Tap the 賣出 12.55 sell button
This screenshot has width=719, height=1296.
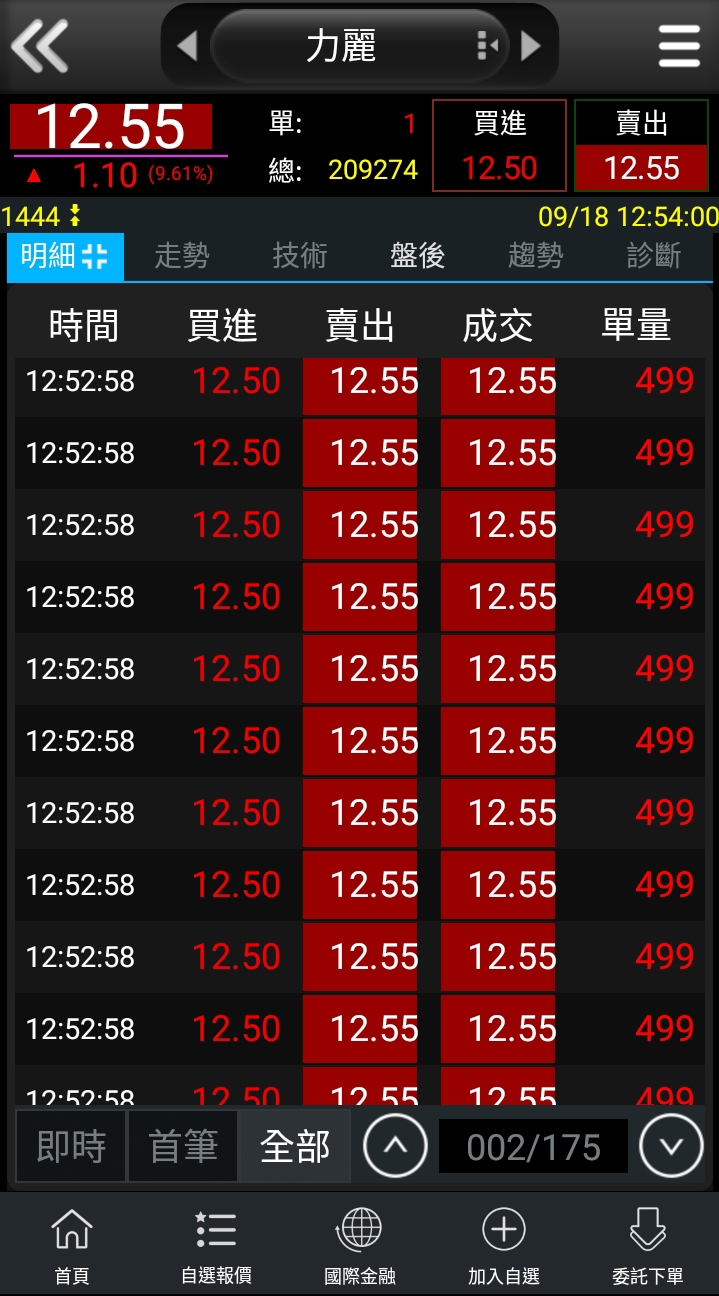(x=641, y=146)
